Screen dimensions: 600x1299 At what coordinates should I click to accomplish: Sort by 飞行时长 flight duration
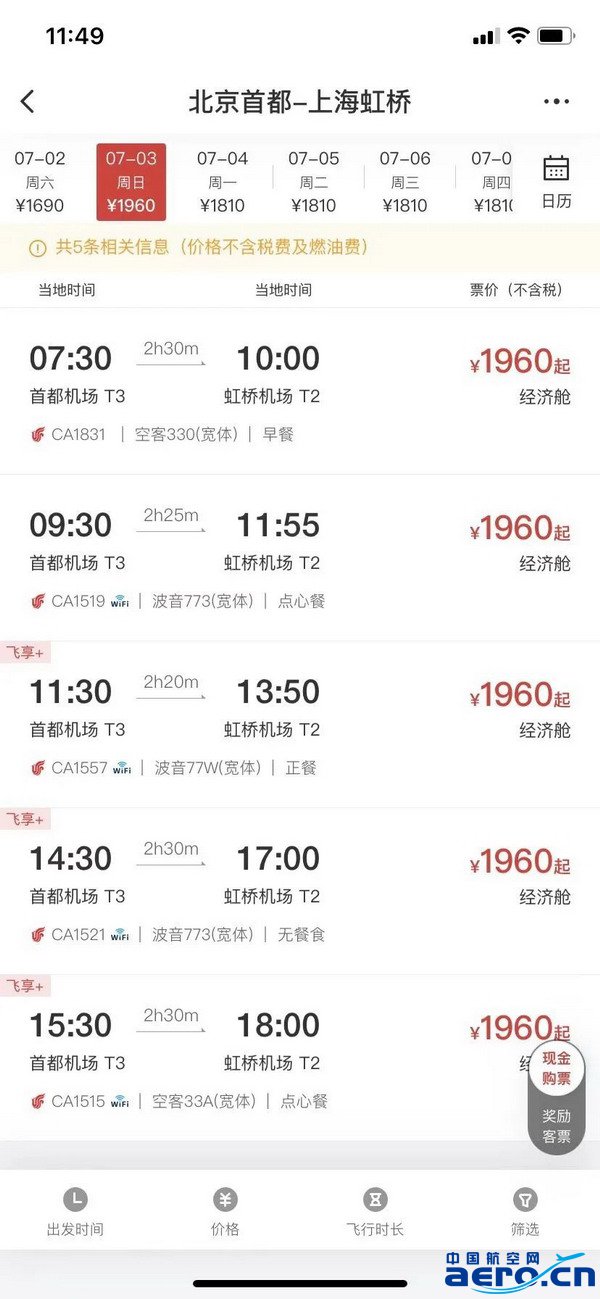tap(375, 1211)
